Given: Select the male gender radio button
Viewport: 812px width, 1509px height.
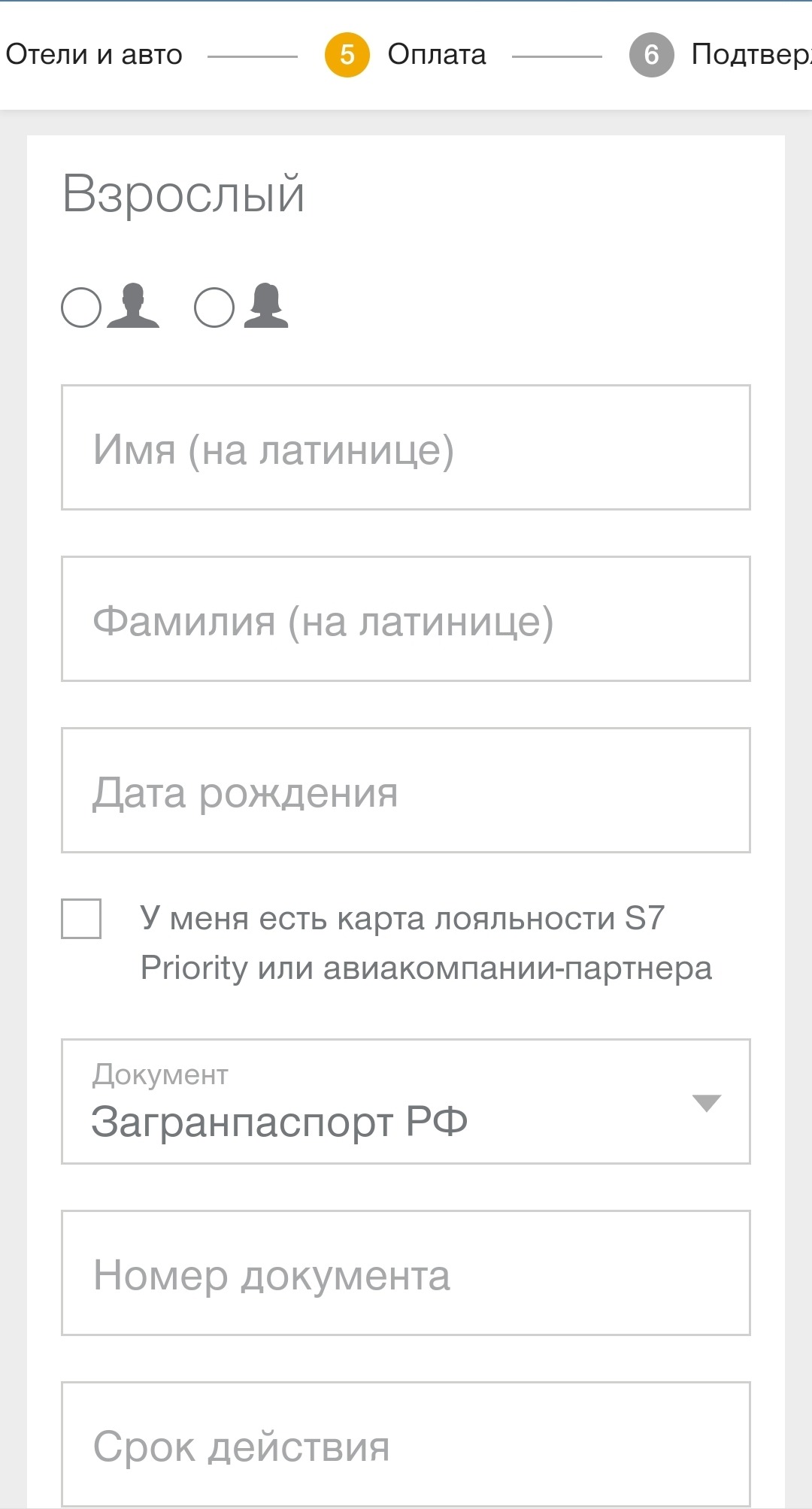Looking at the screenshot, I should (x=81, y=308).
